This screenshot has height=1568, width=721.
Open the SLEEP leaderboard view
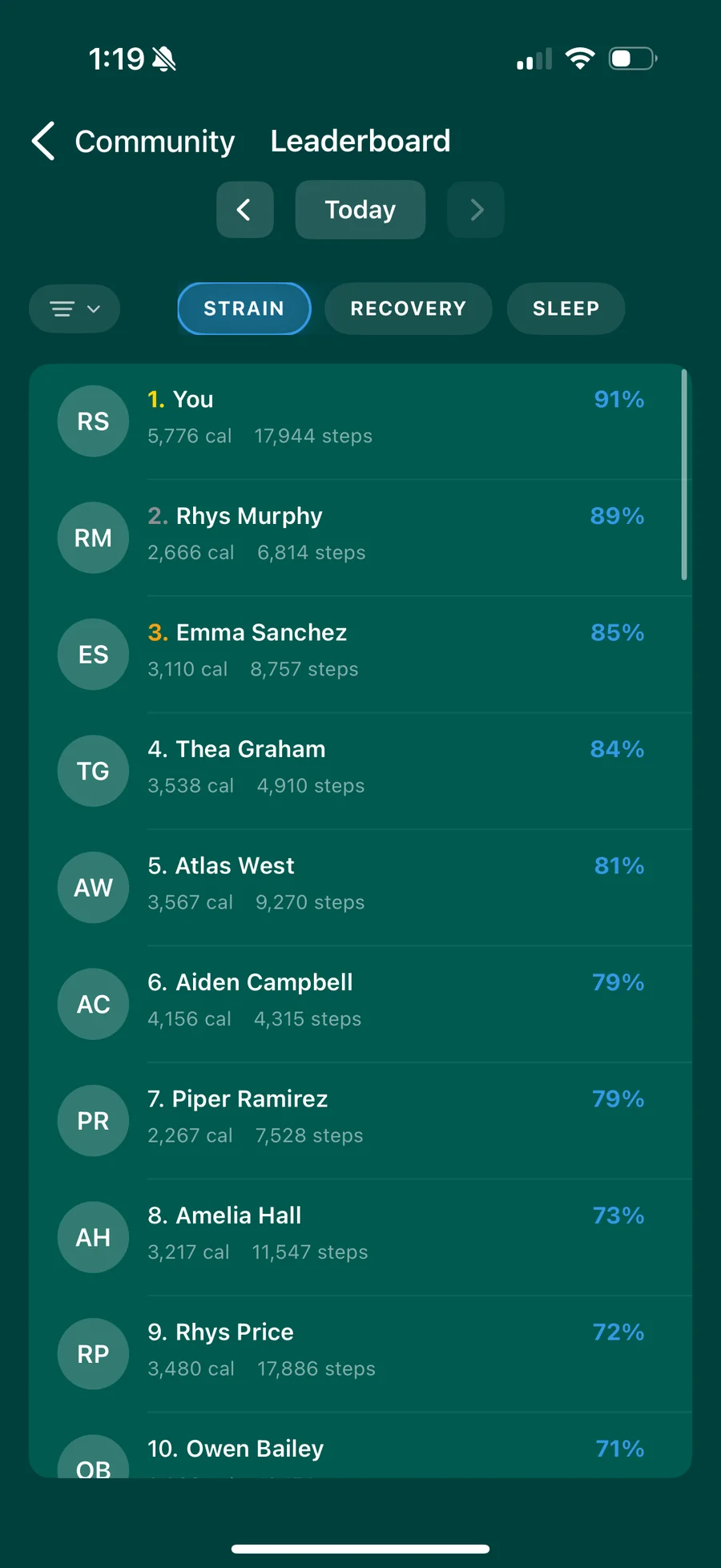(x=566, y=308)
